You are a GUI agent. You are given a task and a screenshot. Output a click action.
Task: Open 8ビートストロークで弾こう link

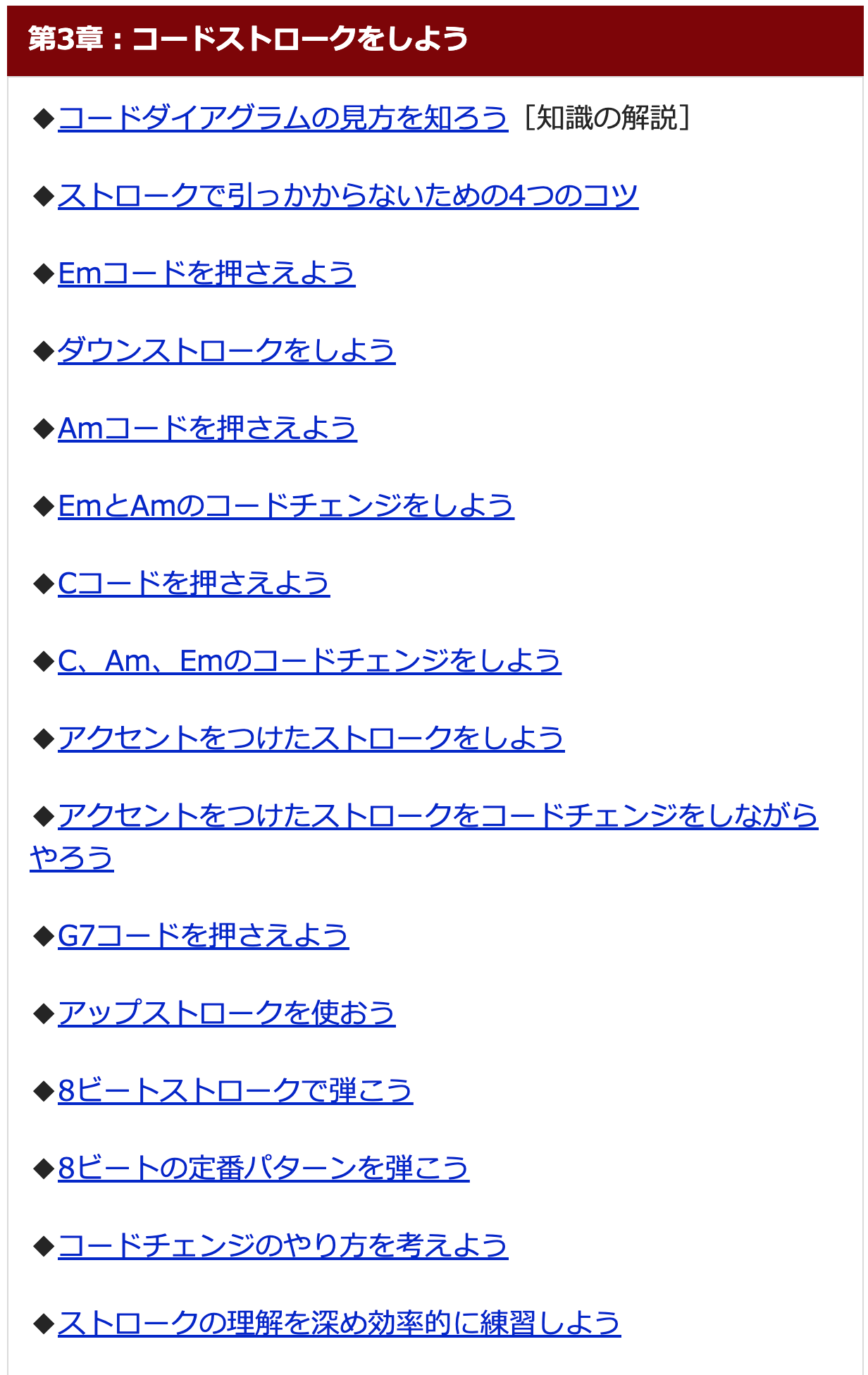[x=235, y=1090]
